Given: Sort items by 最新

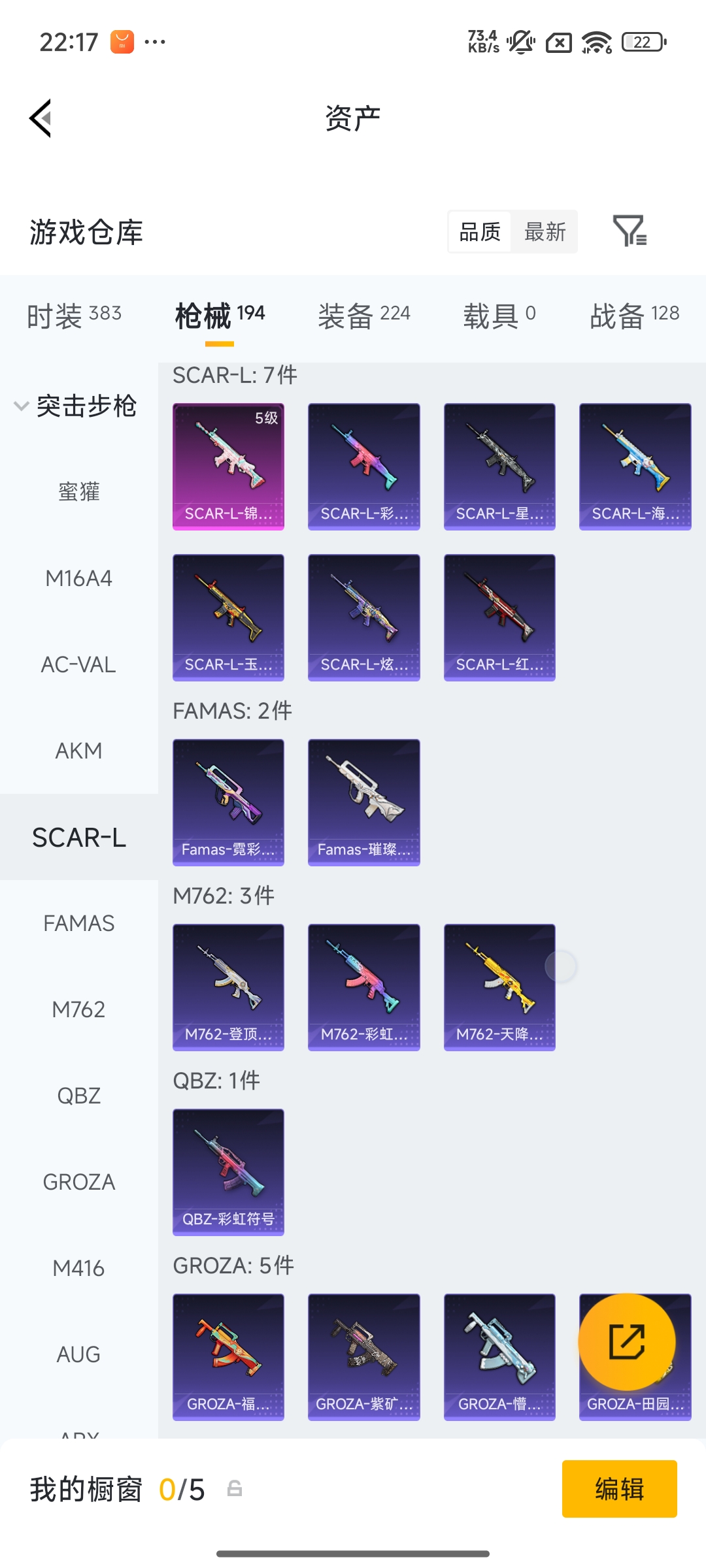Looking at the screenshot, I should coord(545,231).
